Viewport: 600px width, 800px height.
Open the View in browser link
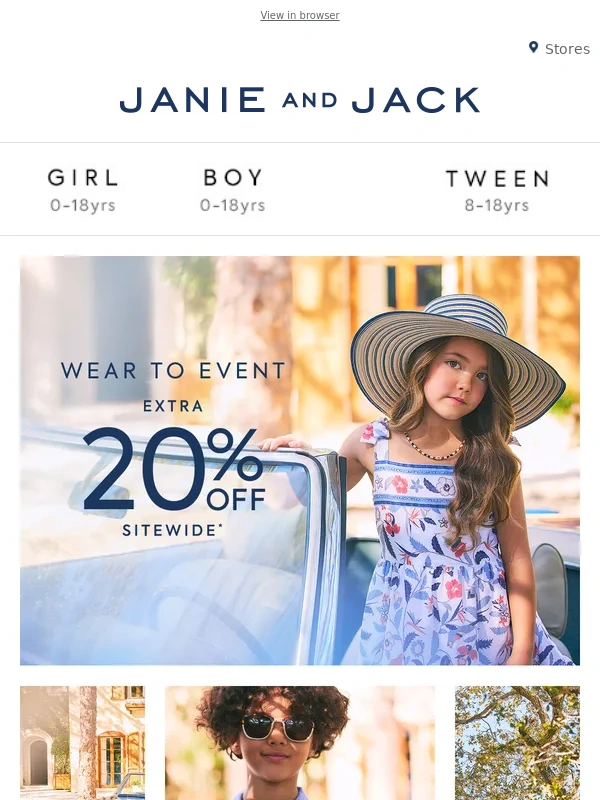(x=300, y=16)
